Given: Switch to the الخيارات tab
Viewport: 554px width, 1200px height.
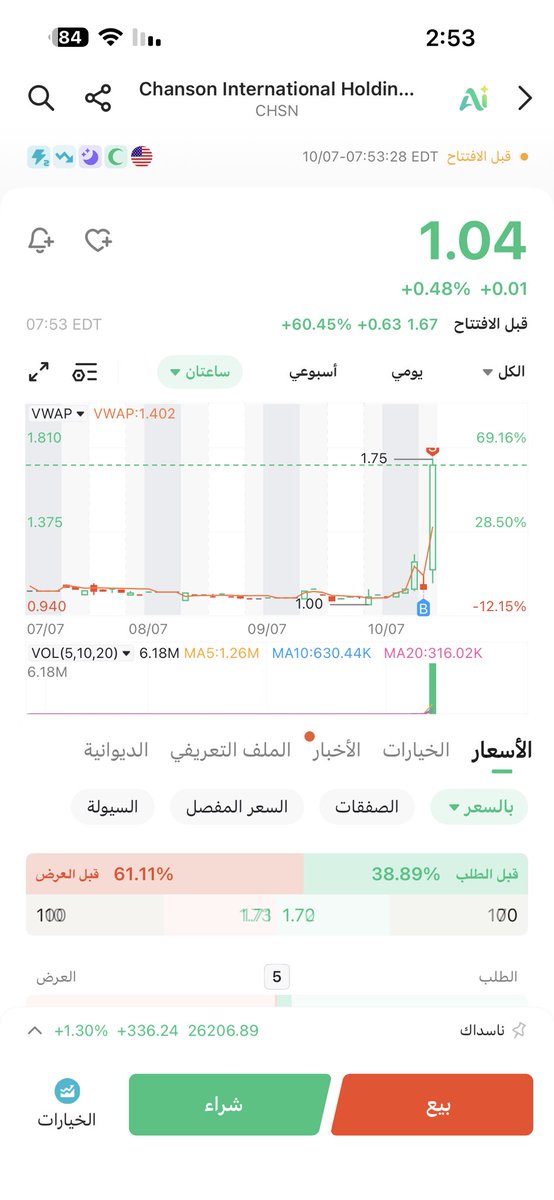Looking at the screenshot, I should (416, 750).
